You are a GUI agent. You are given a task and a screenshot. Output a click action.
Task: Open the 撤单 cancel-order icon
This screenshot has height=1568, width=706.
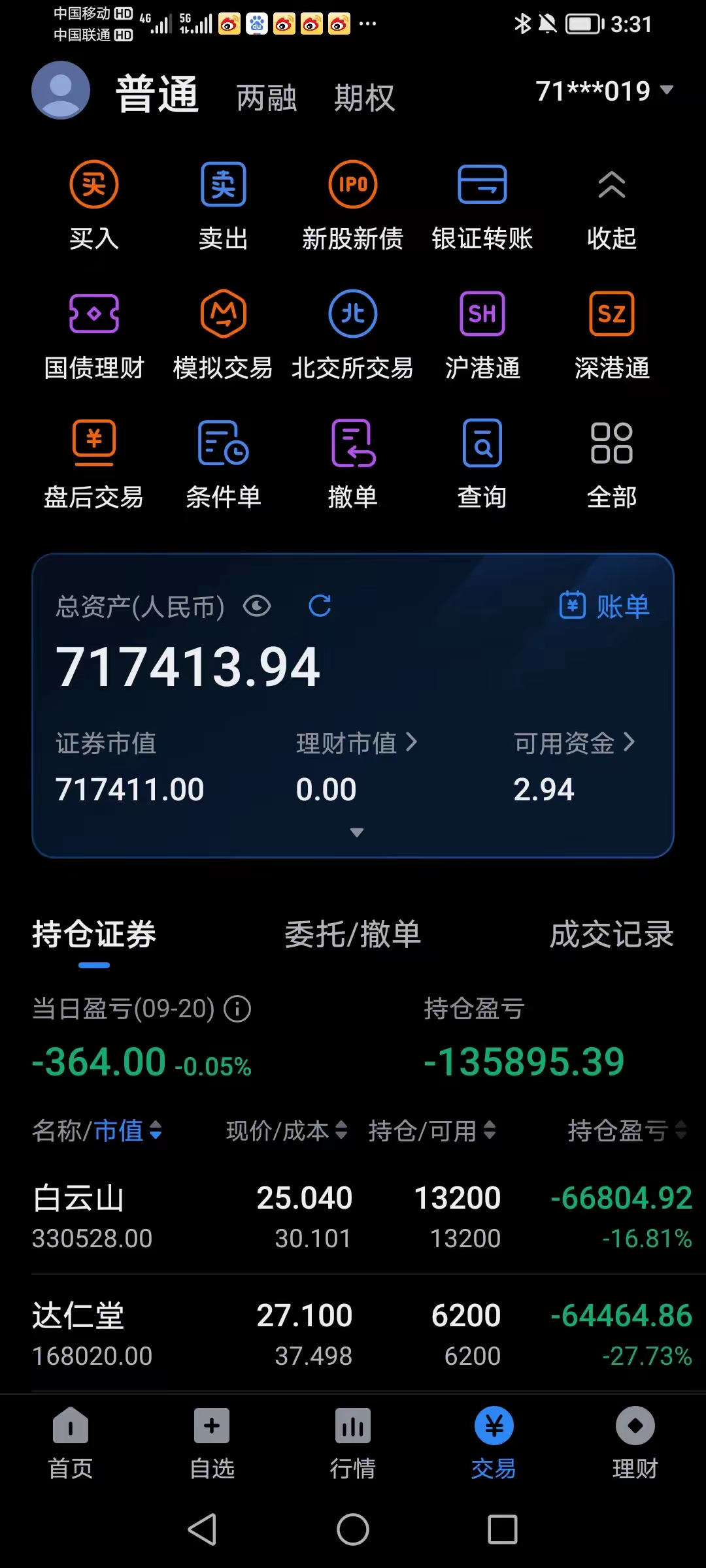pos(352,443)
